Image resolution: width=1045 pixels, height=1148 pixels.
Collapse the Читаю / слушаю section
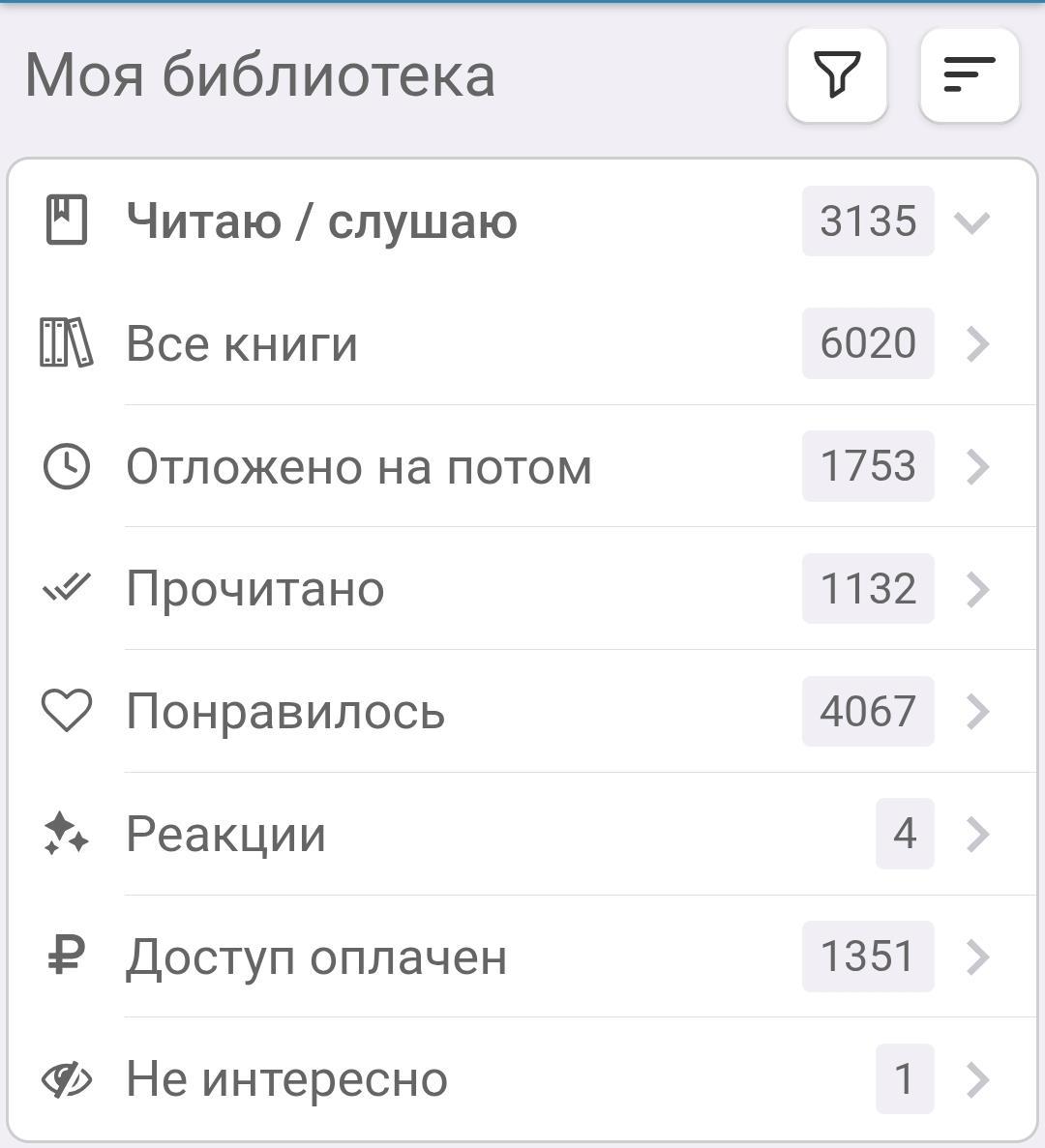click(971, 222)
